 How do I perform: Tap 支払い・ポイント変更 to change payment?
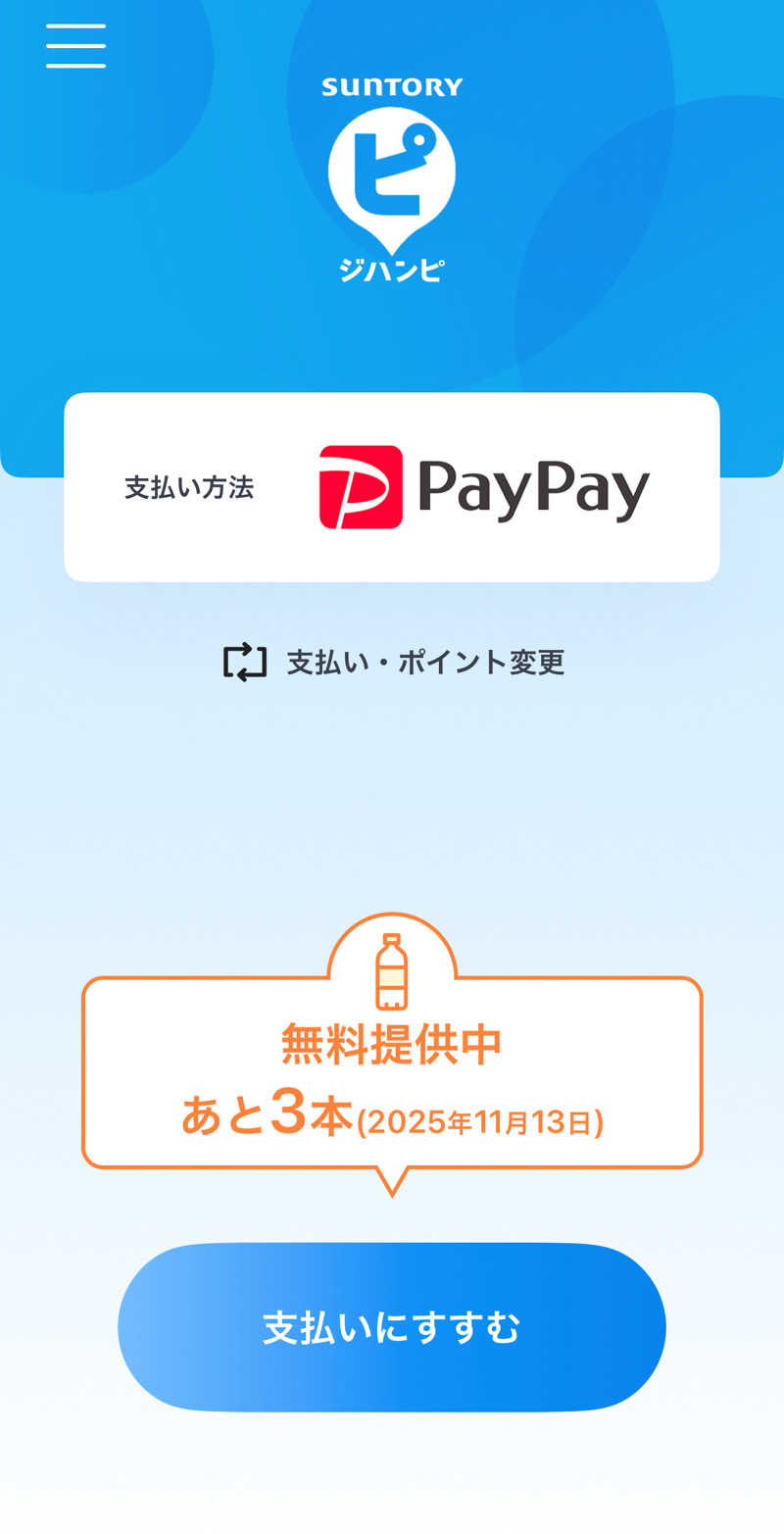click(x=393, y=663)
